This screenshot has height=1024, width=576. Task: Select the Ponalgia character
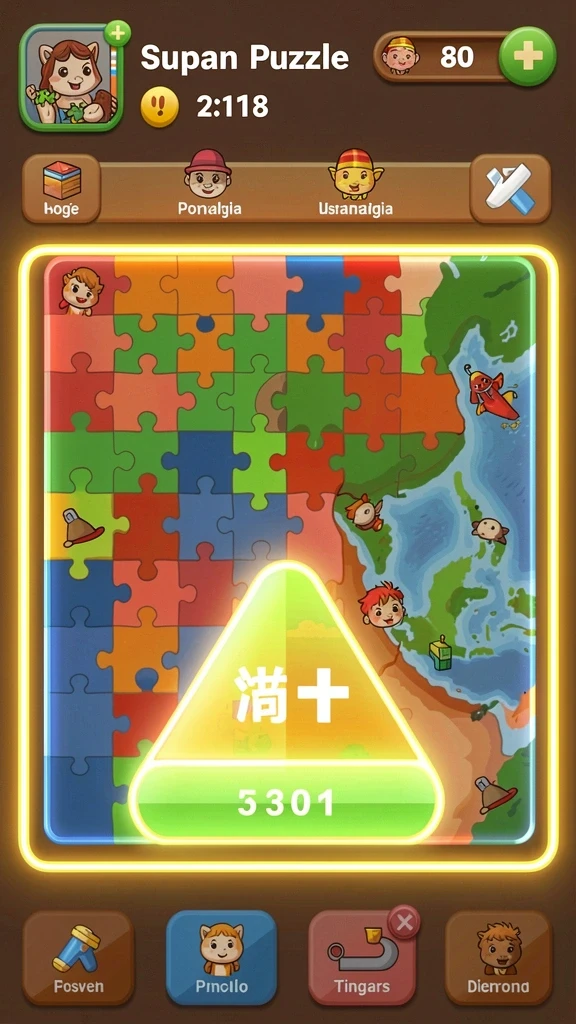[209, 183]
